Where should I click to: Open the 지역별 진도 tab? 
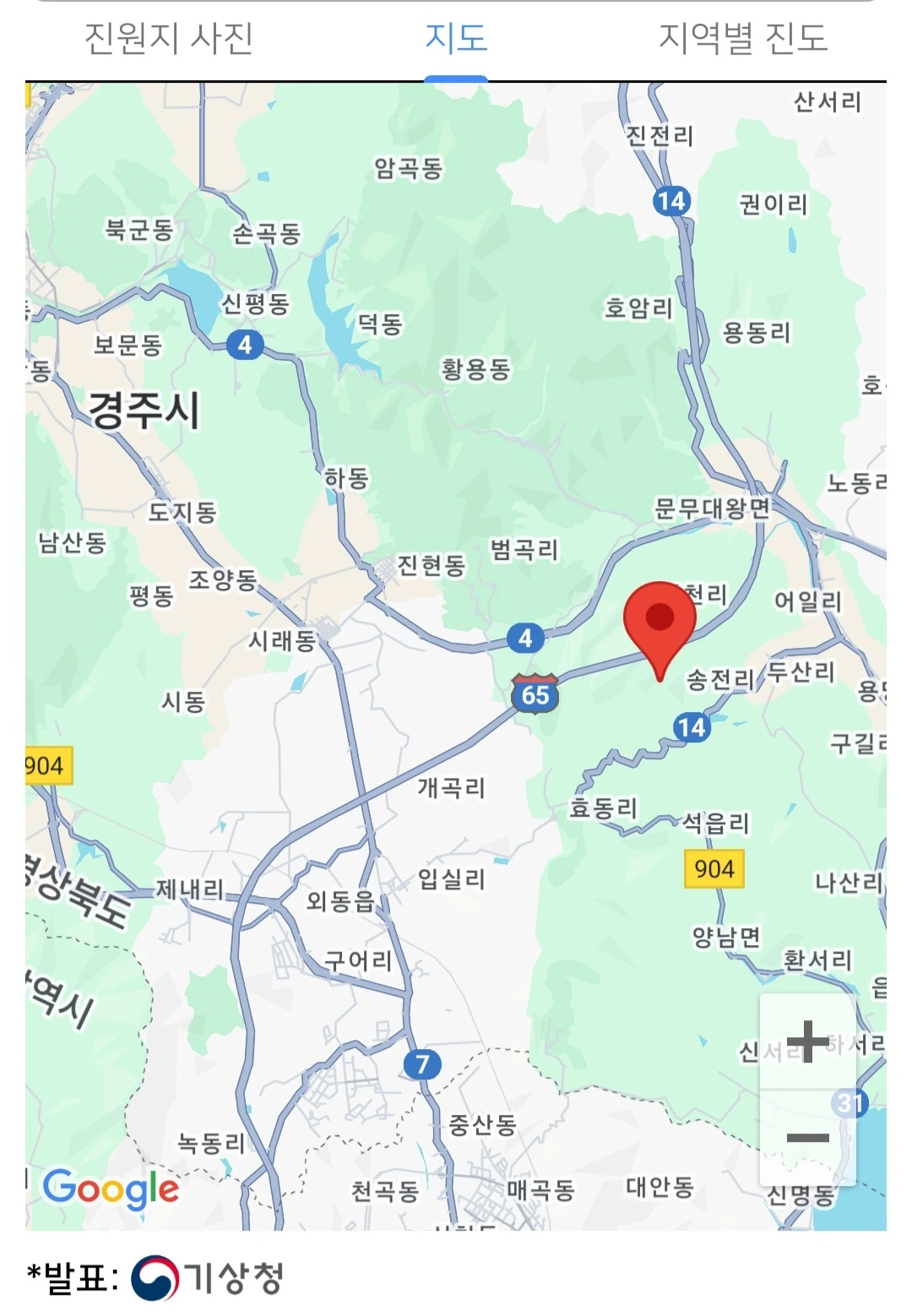743,38
